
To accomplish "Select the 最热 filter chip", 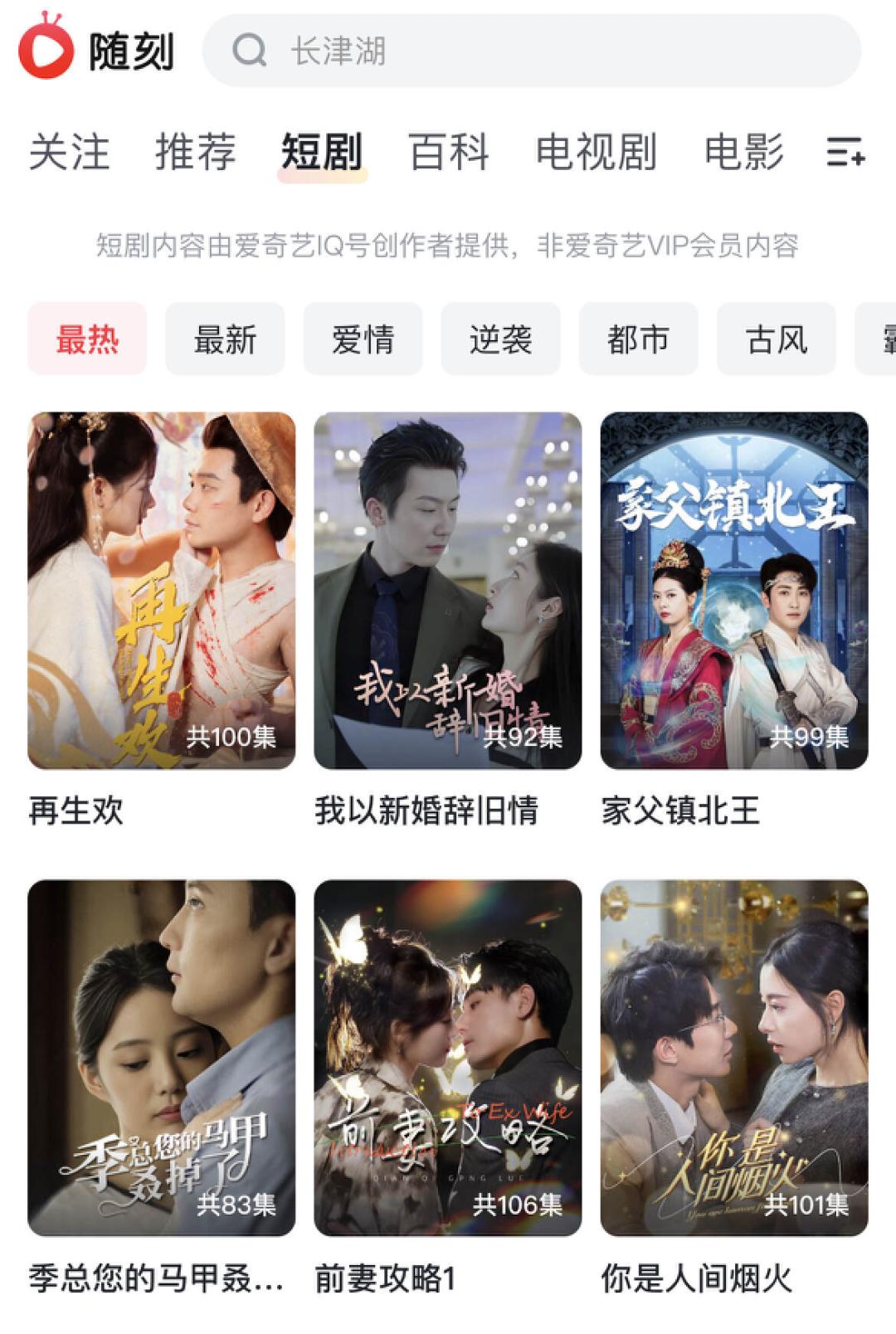I will click(x=87, y=339).
